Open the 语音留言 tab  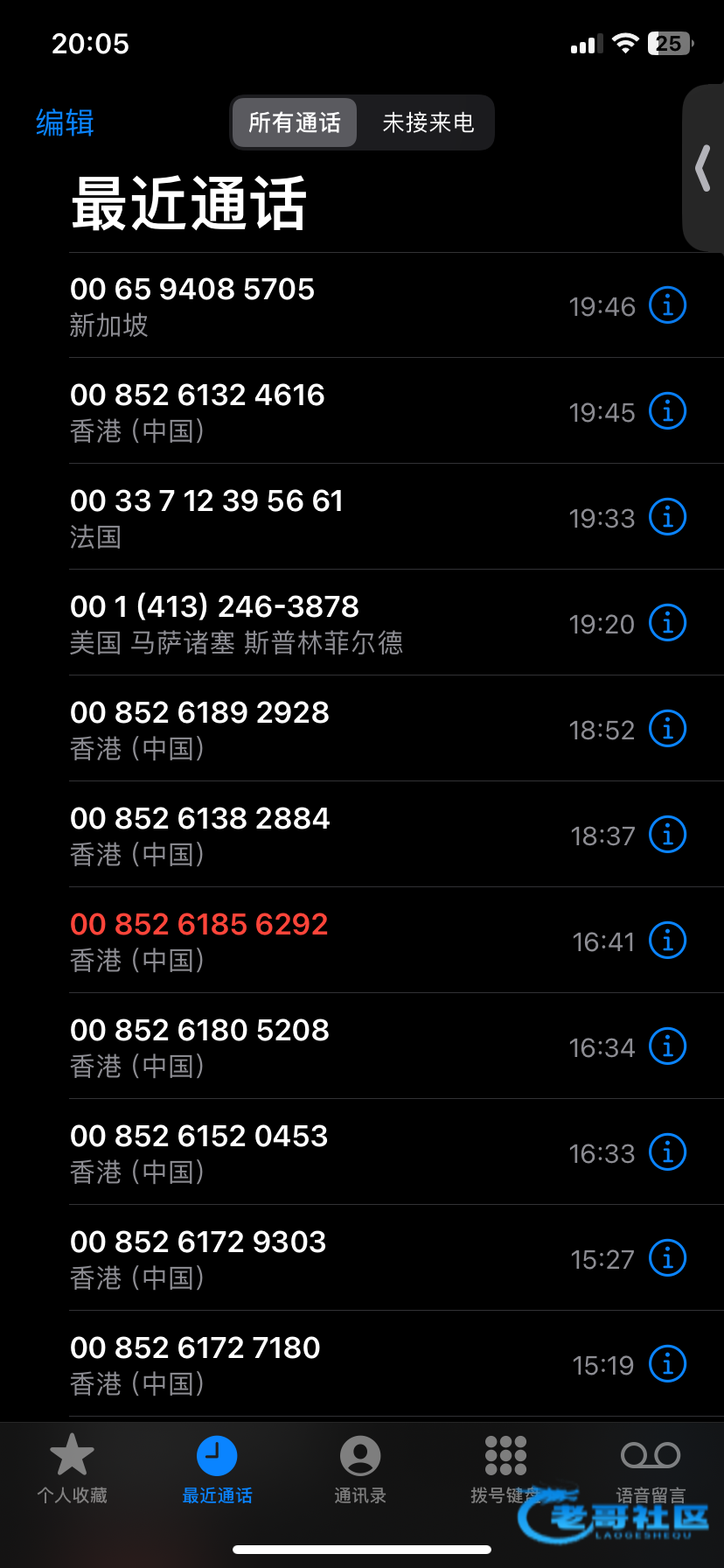tap(651, 1469)
